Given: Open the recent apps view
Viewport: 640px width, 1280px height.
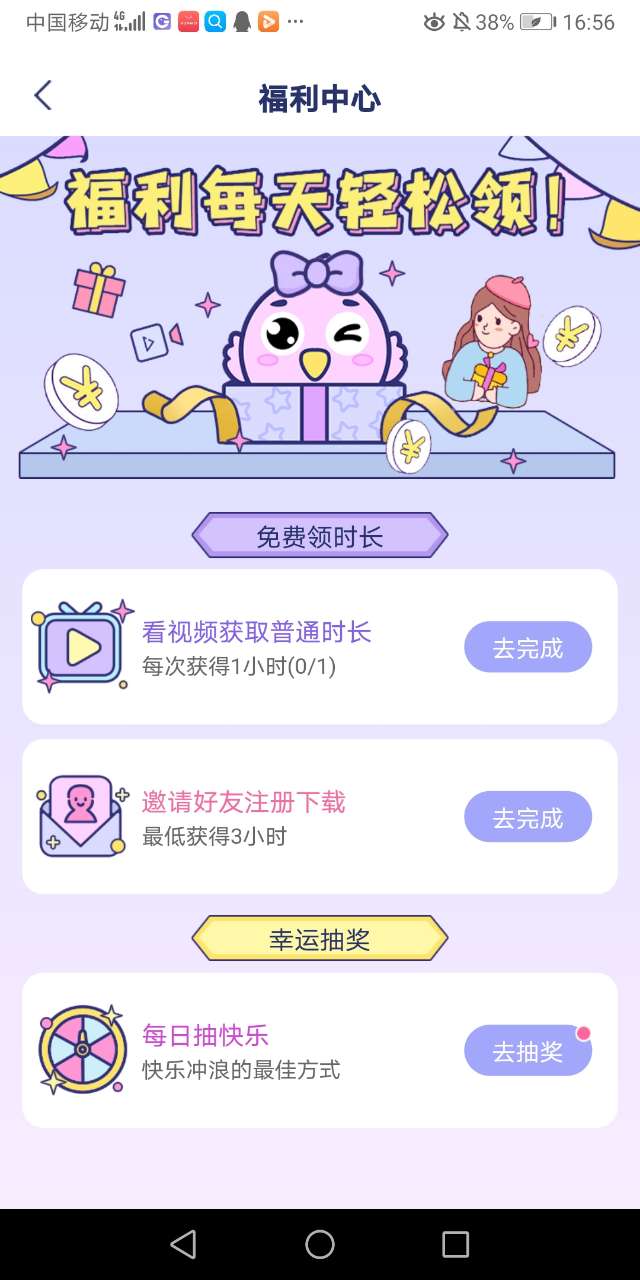Looking at the screenshot, I should tap(455, 1244).
